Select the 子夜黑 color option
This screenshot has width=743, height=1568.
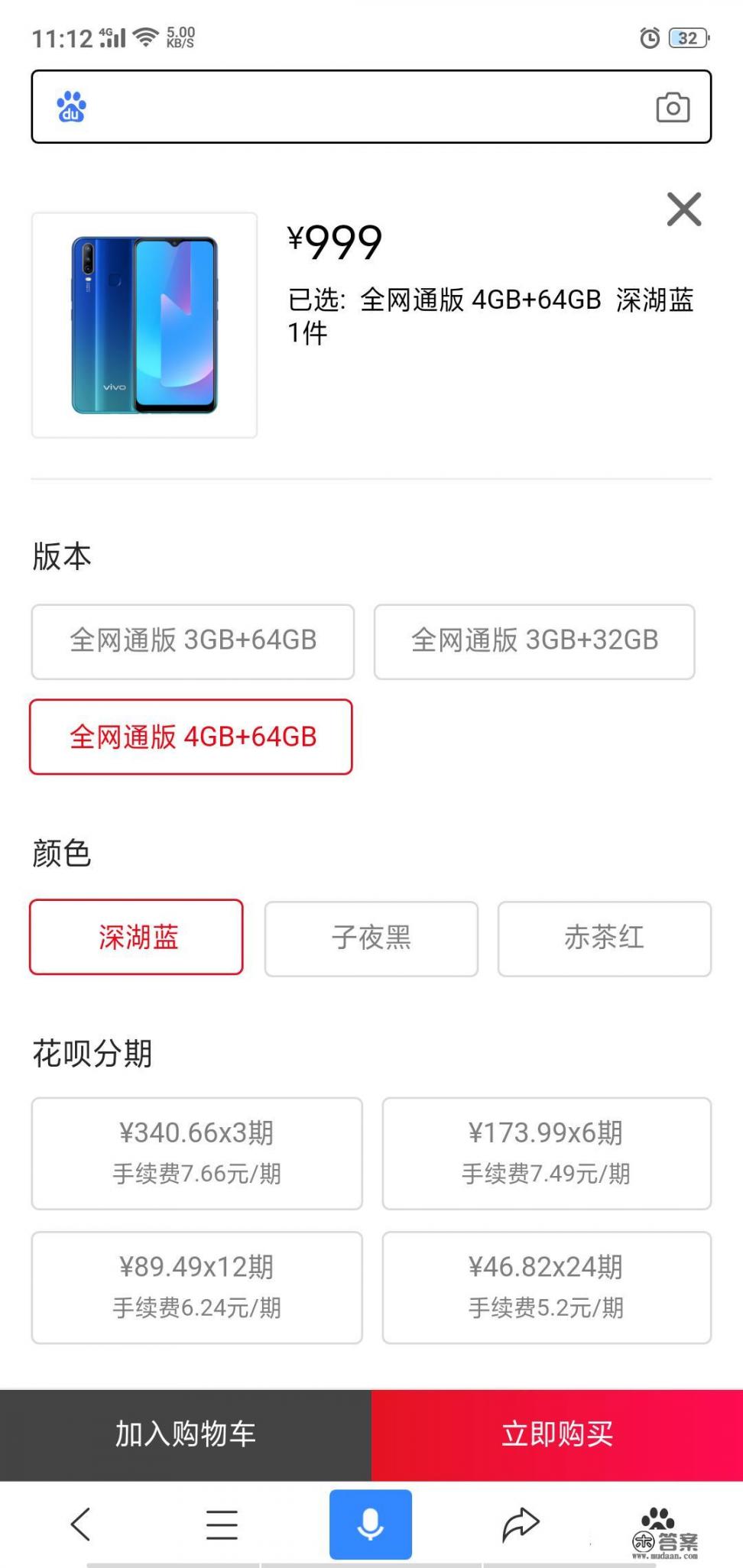(370, 938)
